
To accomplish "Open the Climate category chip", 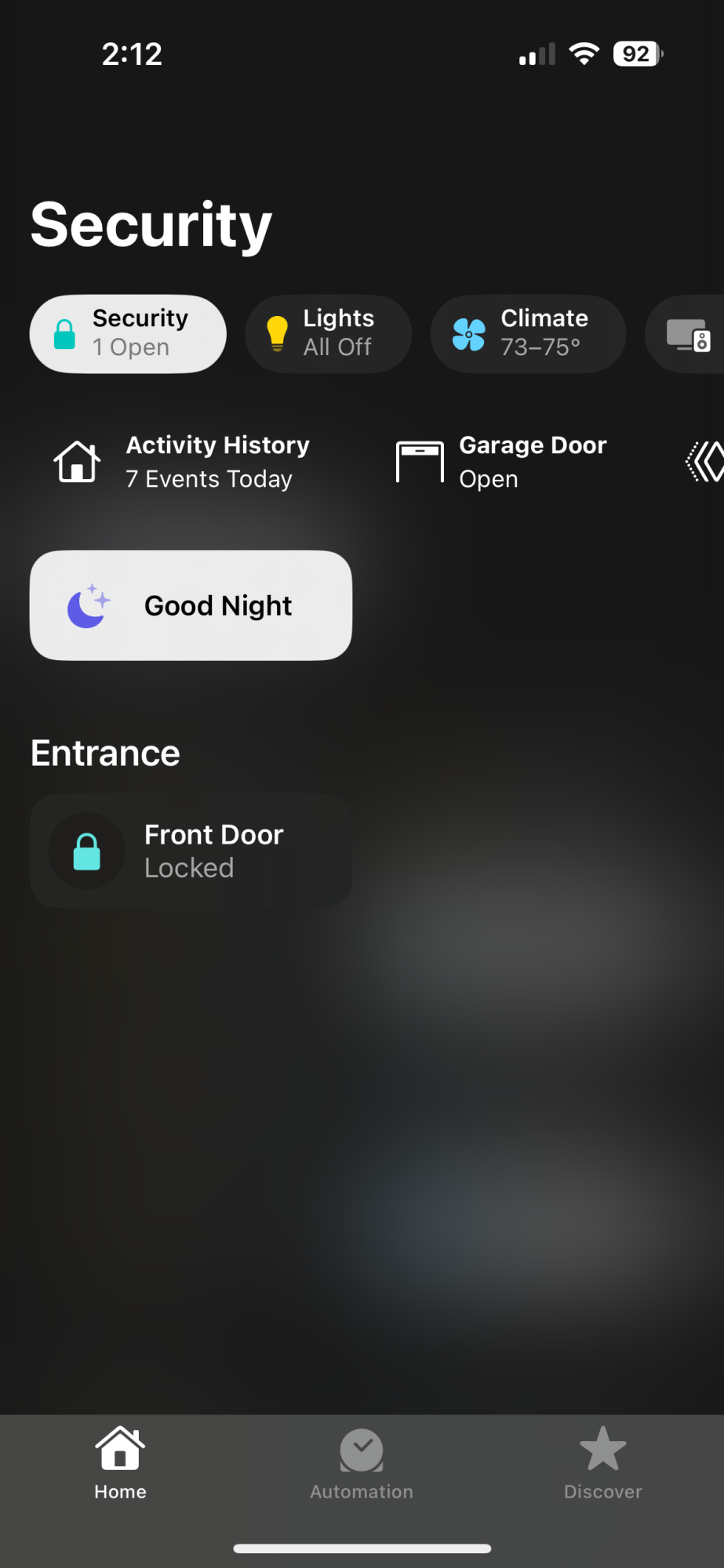I will click(x=528, y=333).
